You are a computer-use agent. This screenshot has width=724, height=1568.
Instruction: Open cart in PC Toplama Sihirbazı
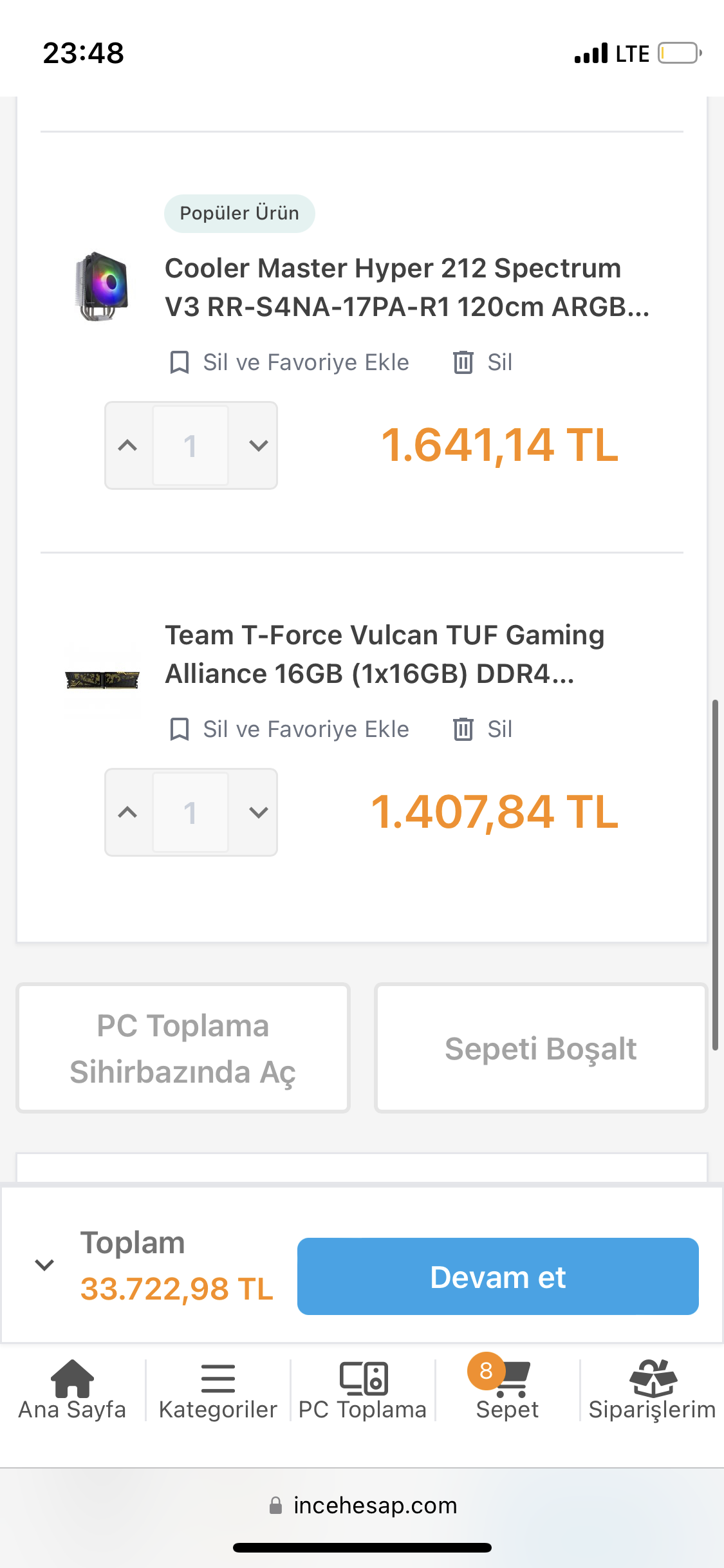tap(183, 1048)
